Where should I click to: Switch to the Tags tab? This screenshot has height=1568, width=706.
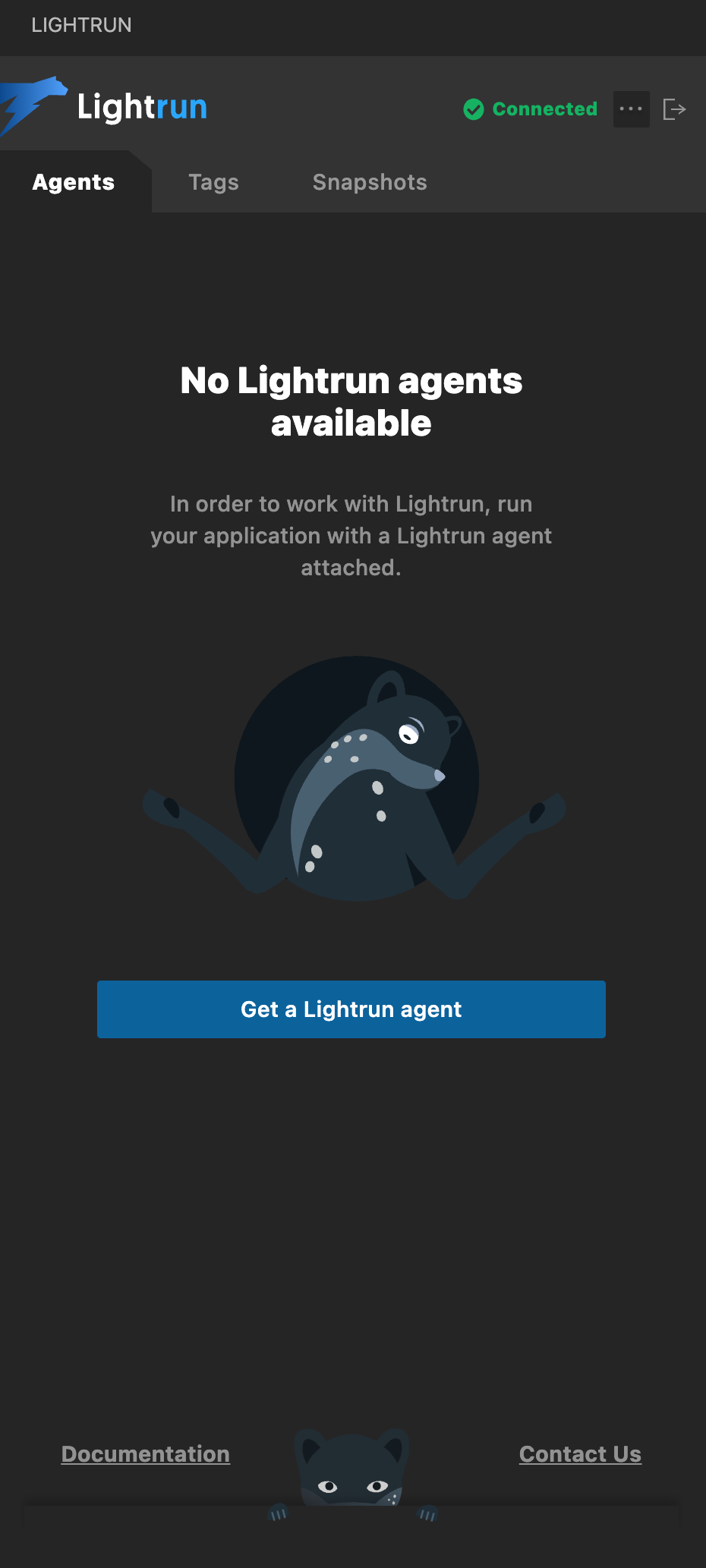pyautogui.click(x=213, y=182)
